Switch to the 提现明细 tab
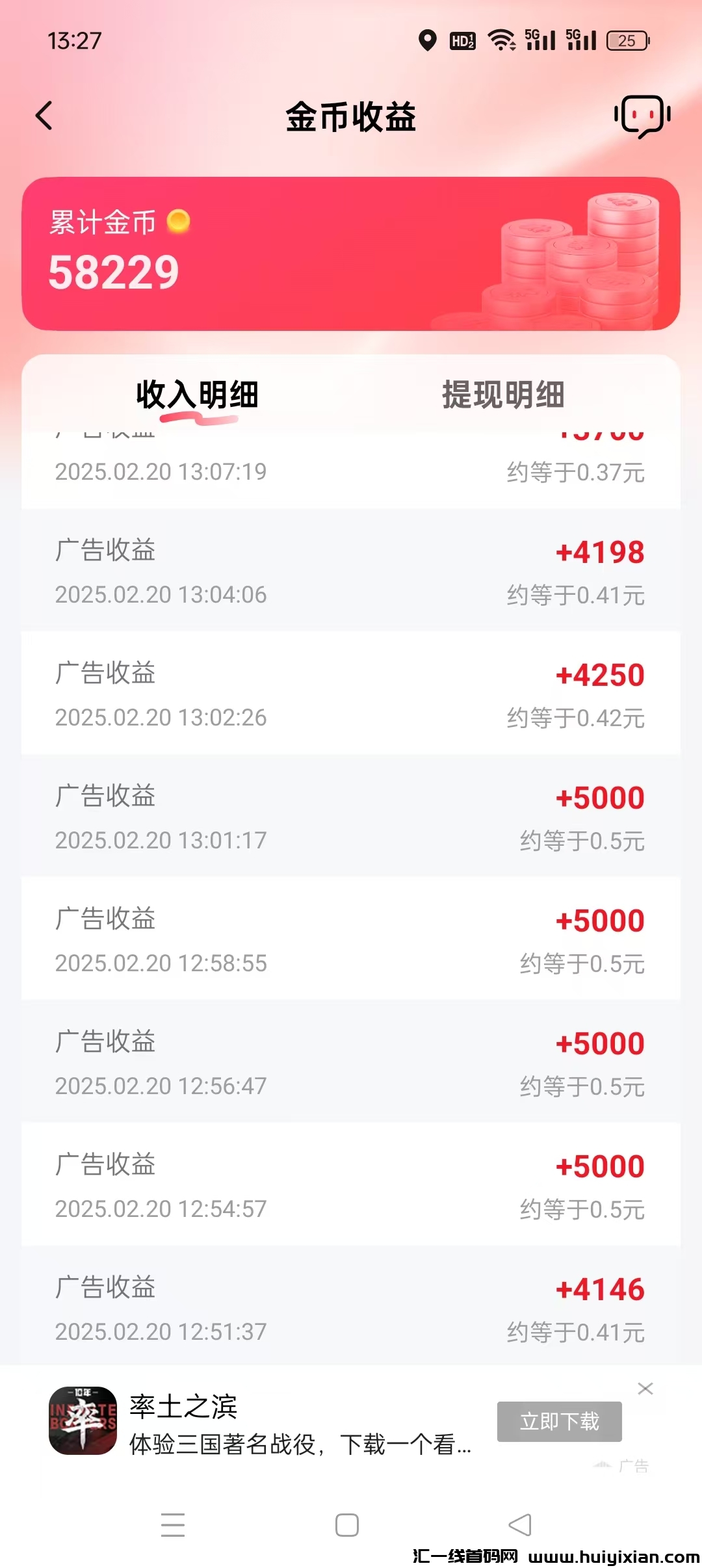The height and width of the screenshot is (1568, 702). tap(503, 395)
